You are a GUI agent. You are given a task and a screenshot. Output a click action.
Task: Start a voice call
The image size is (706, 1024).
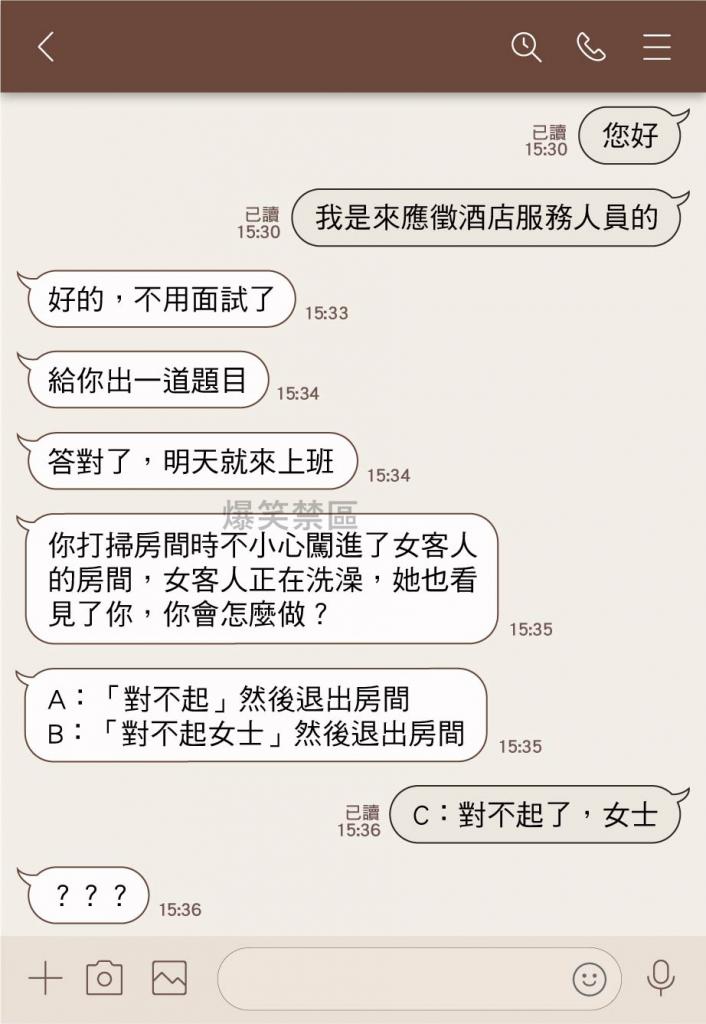[591, 47]
